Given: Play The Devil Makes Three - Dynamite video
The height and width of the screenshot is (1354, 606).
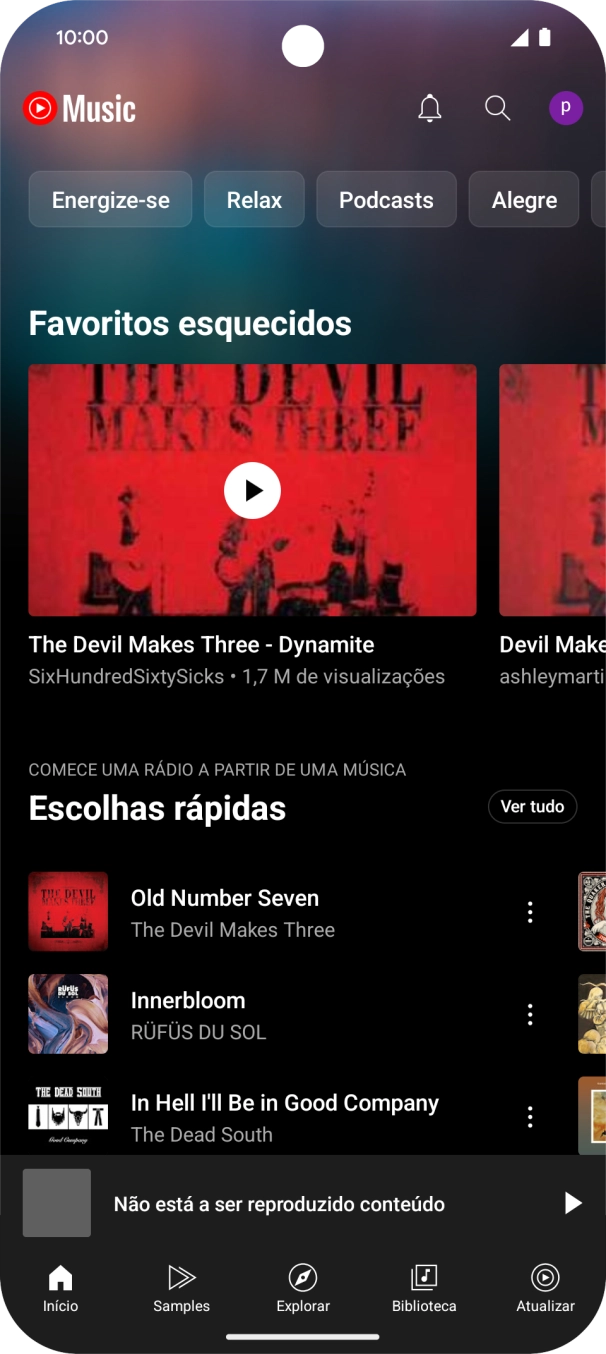Looking at the screenshot, I should tap(252, 490).
